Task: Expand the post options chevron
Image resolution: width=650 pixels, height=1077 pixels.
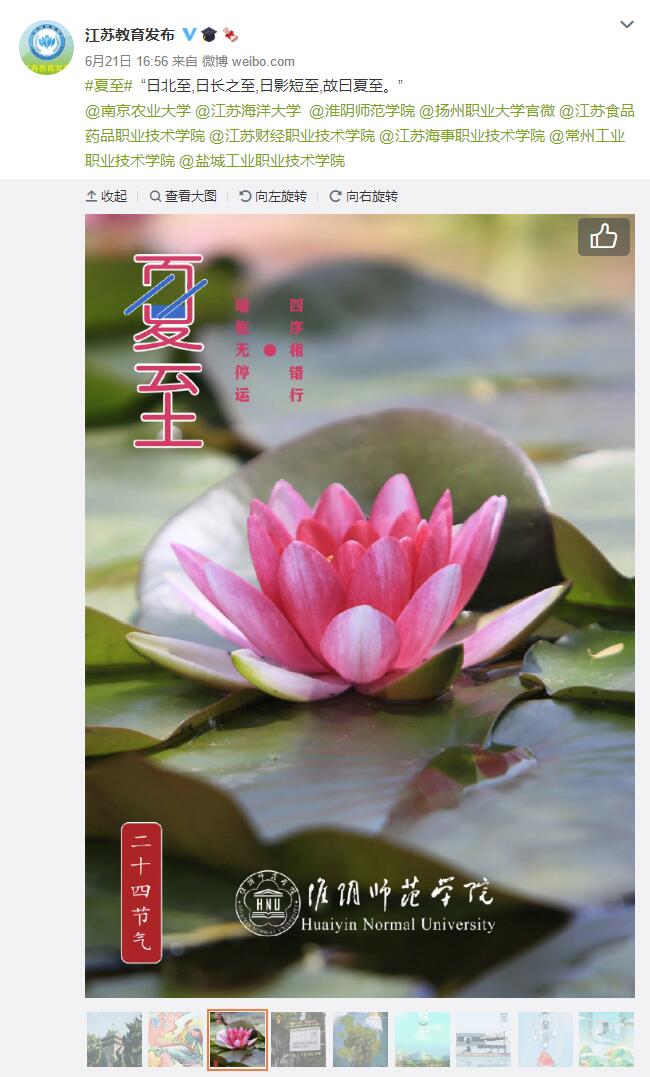Action: (x=627, y=25)
